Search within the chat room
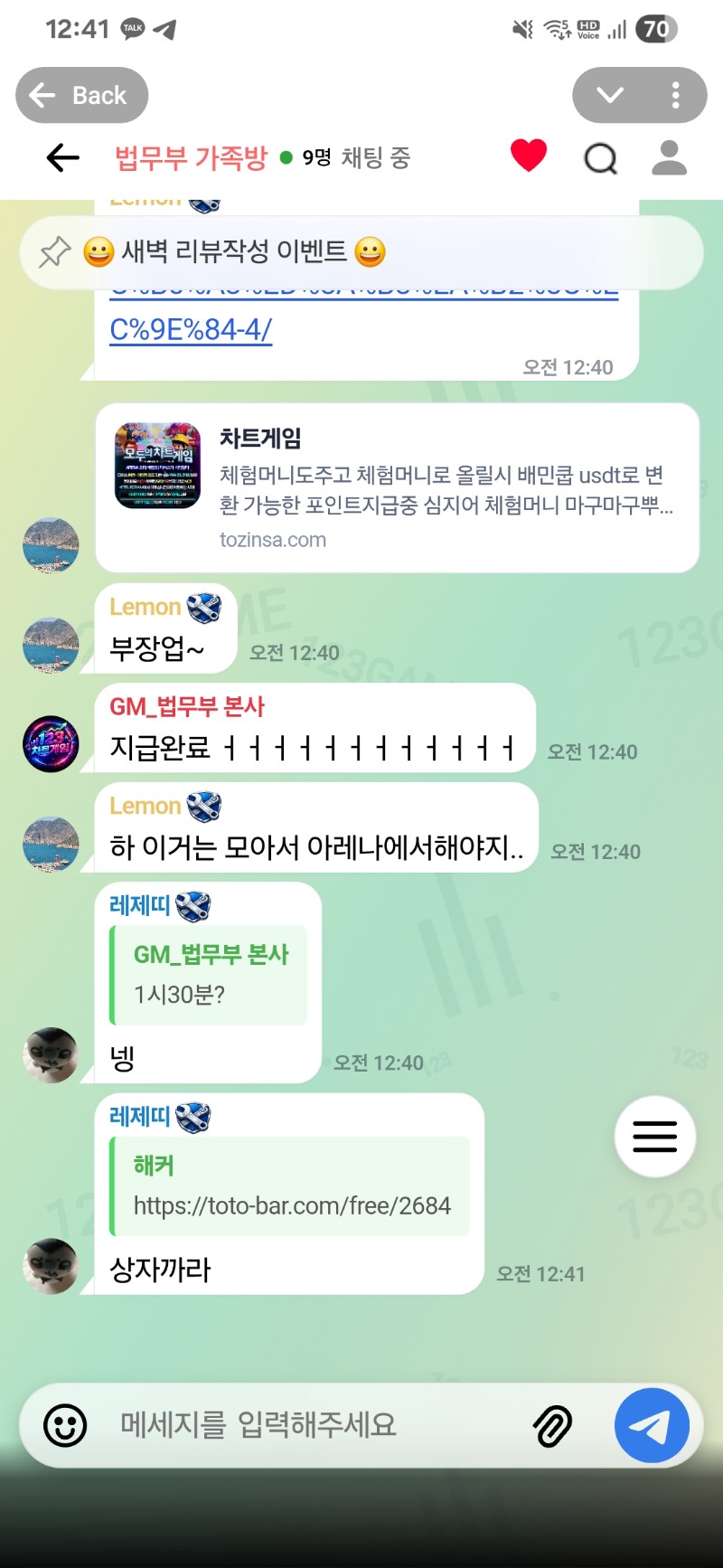Screen dimensions: 723x1568 [x=600, y=158]
